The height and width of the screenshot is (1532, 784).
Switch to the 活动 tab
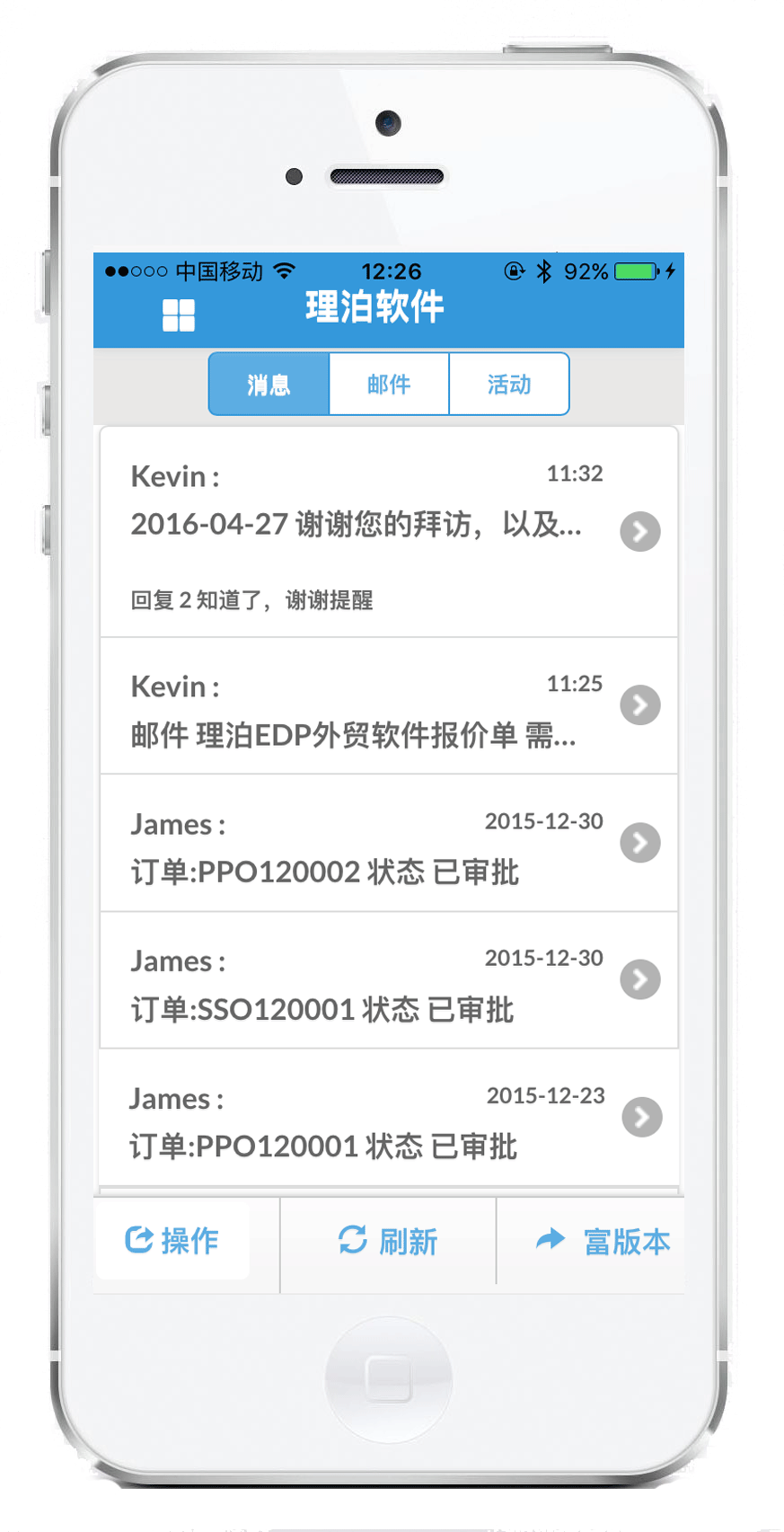point(508,385)
